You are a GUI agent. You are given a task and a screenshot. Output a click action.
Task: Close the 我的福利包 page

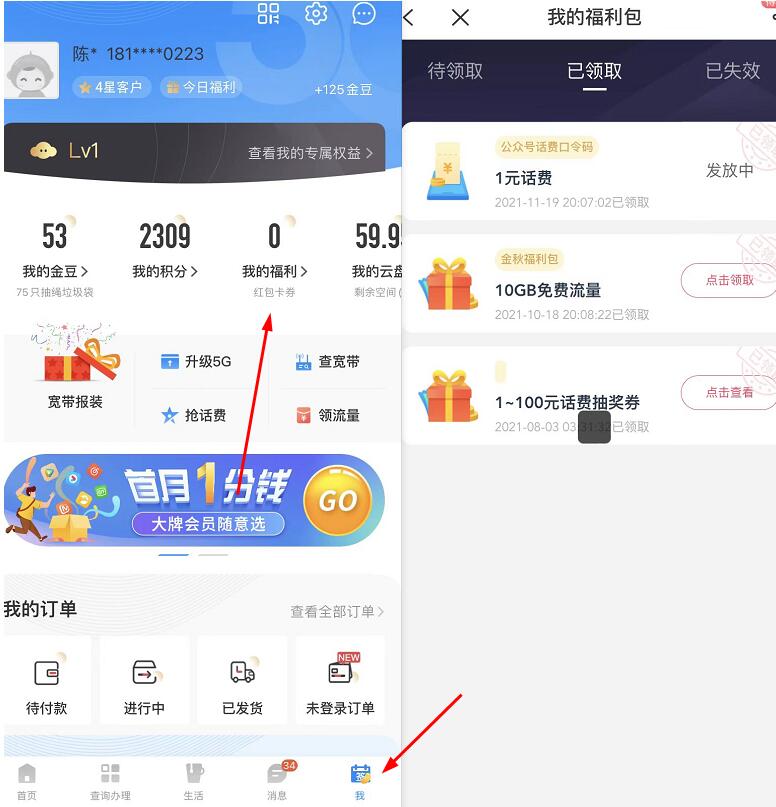click(460, 17)
